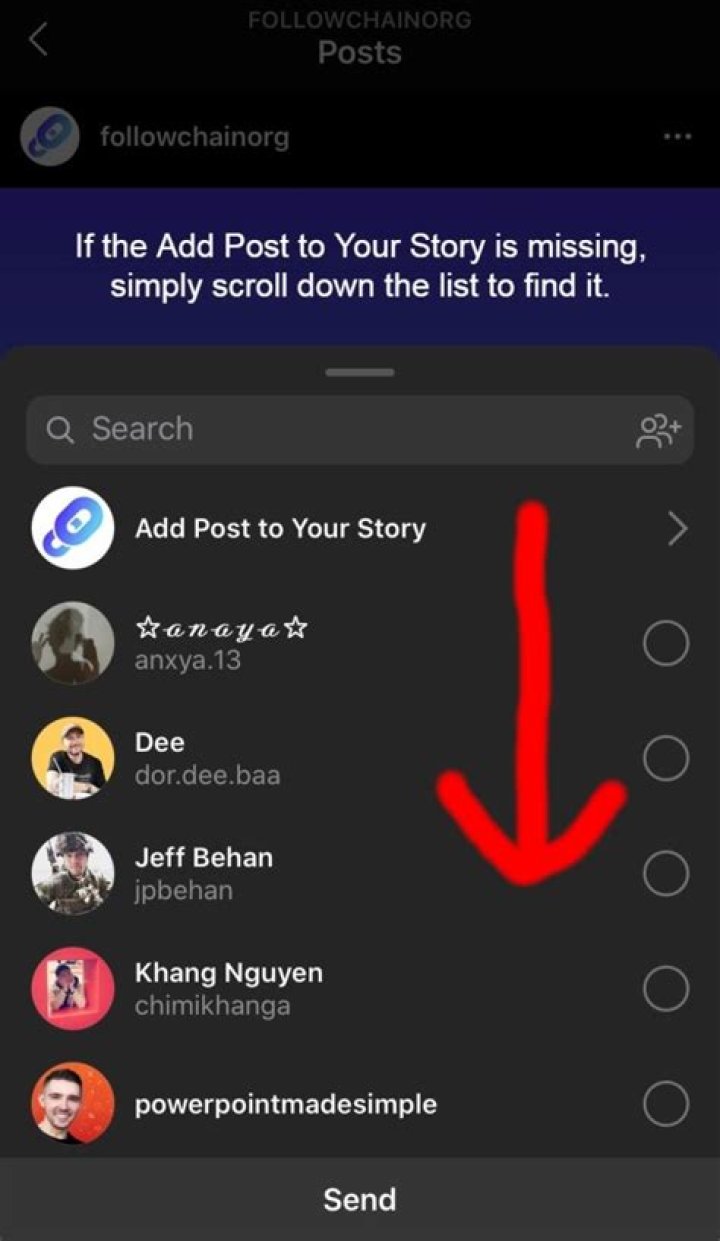
Task: Tap the search magnifier icon
Action: click(60, 429)
